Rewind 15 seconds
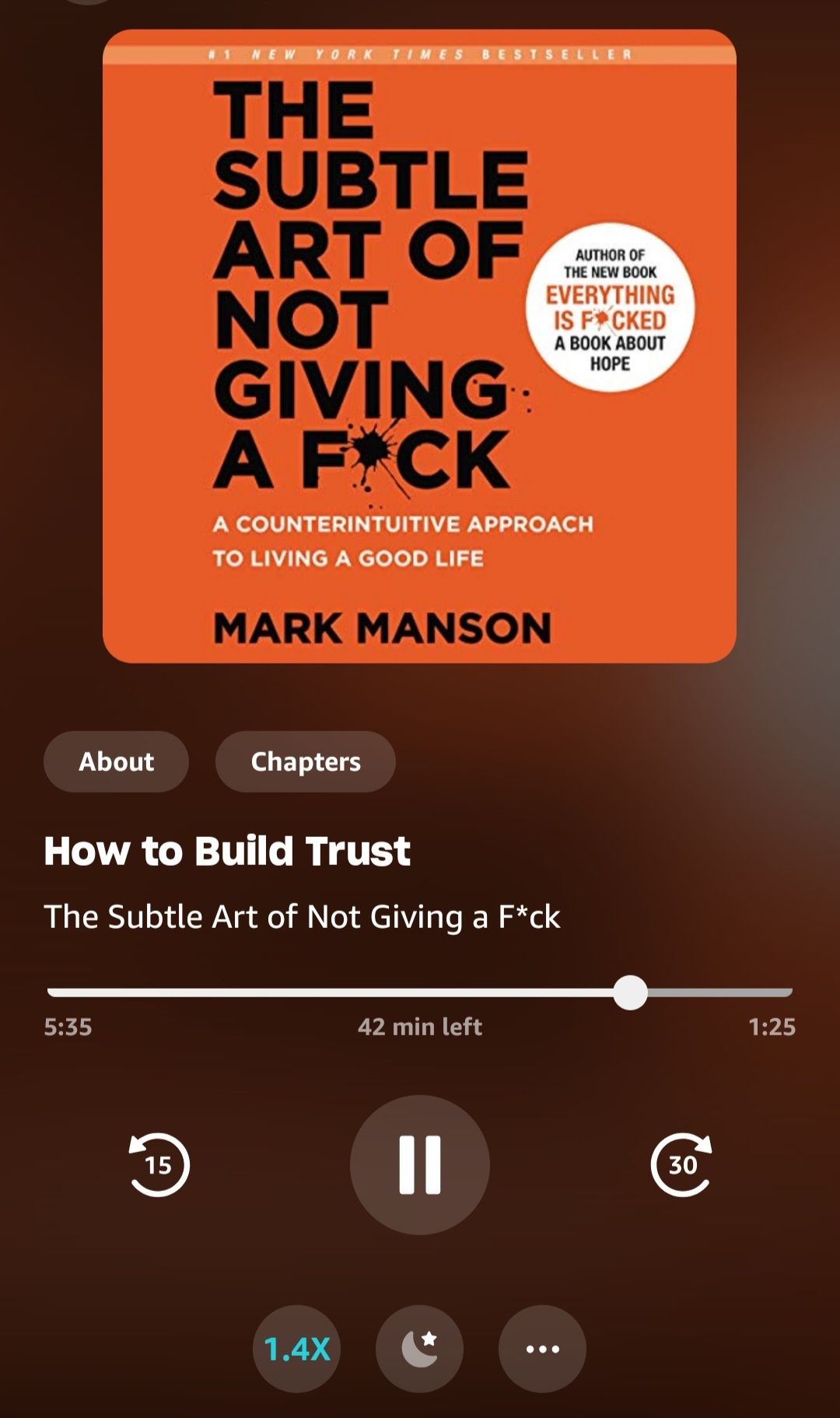Screen dimensions: 840x1418 [159, 1164]
